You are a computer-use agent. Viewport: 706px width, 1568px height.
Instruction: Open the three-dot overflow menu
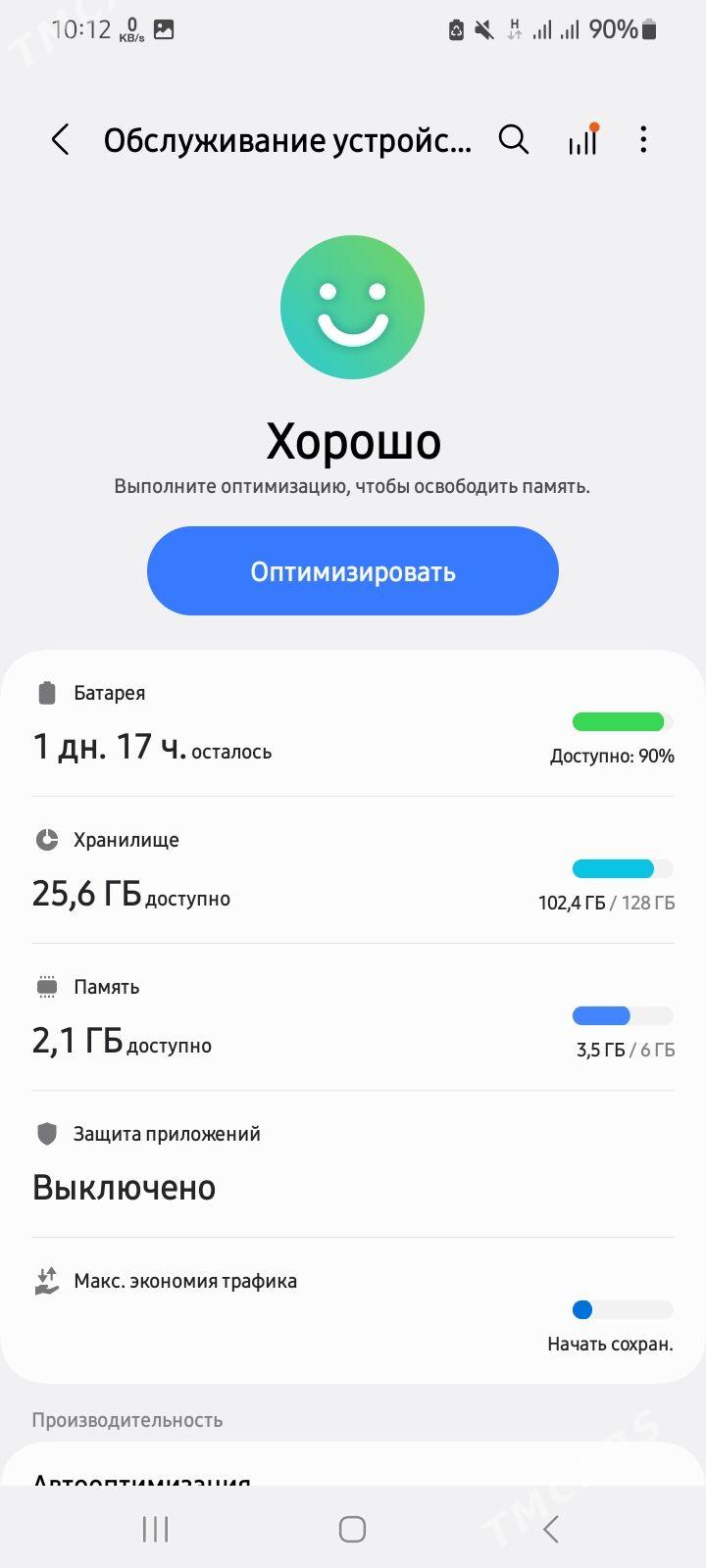click(643, 140)
